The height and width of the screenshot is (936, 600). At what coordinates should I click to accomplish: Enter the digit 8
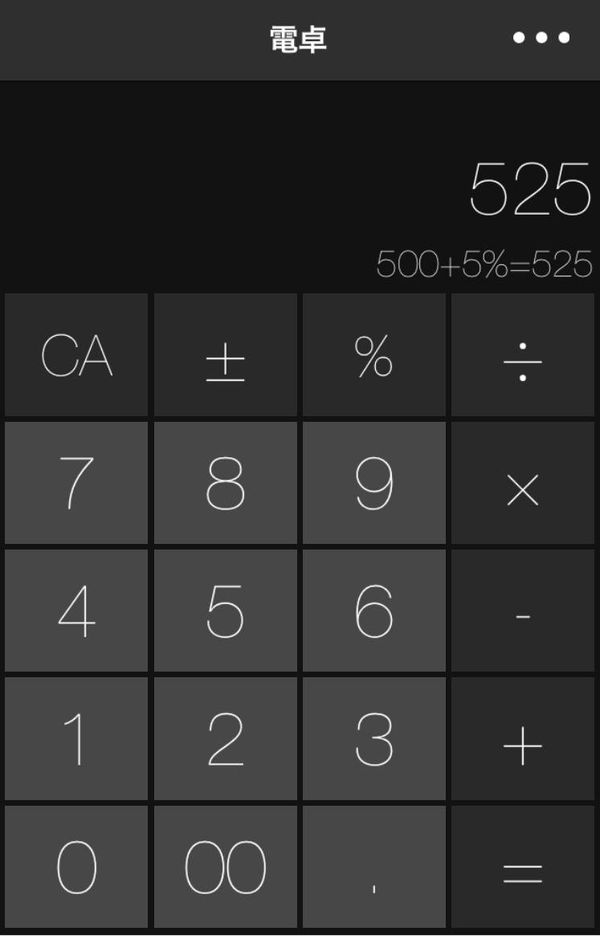click(225, 483)
